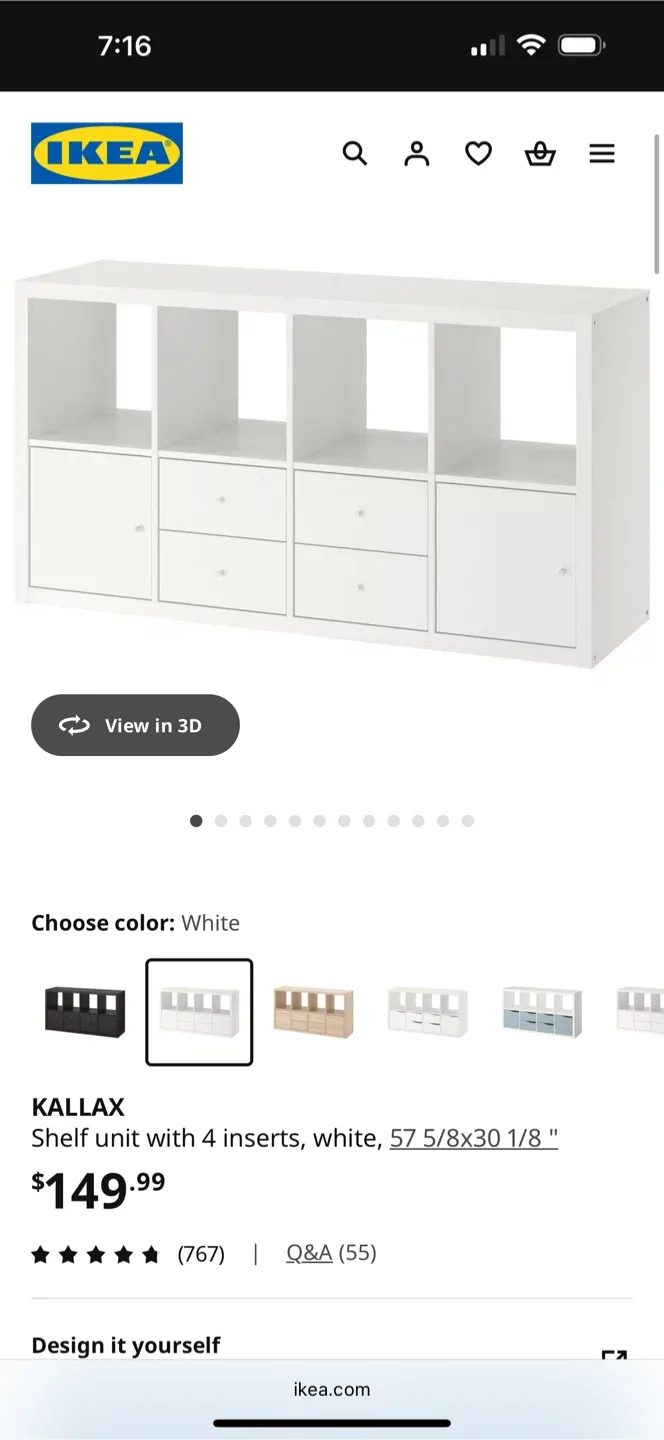Open the Design it yourself external link
The height and width of the screenshot is (1440, 664).
click(x=613, y=1351)
